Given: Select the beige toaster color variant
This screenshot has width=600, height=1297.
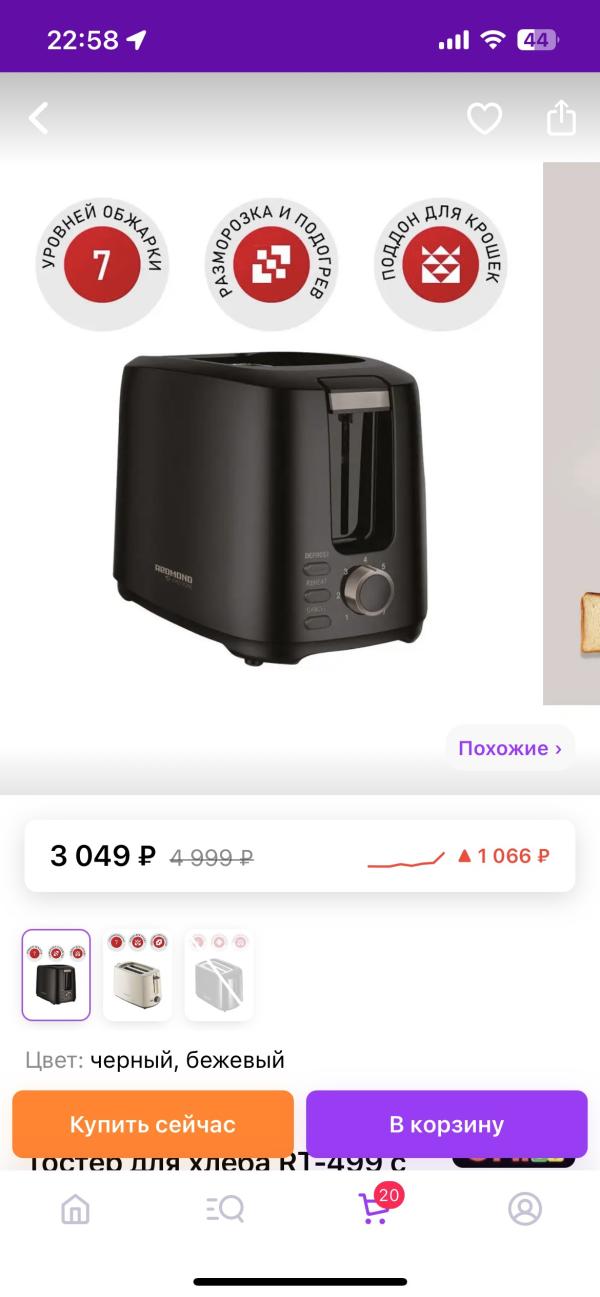Looking at the screenshot, I should 137,974.
